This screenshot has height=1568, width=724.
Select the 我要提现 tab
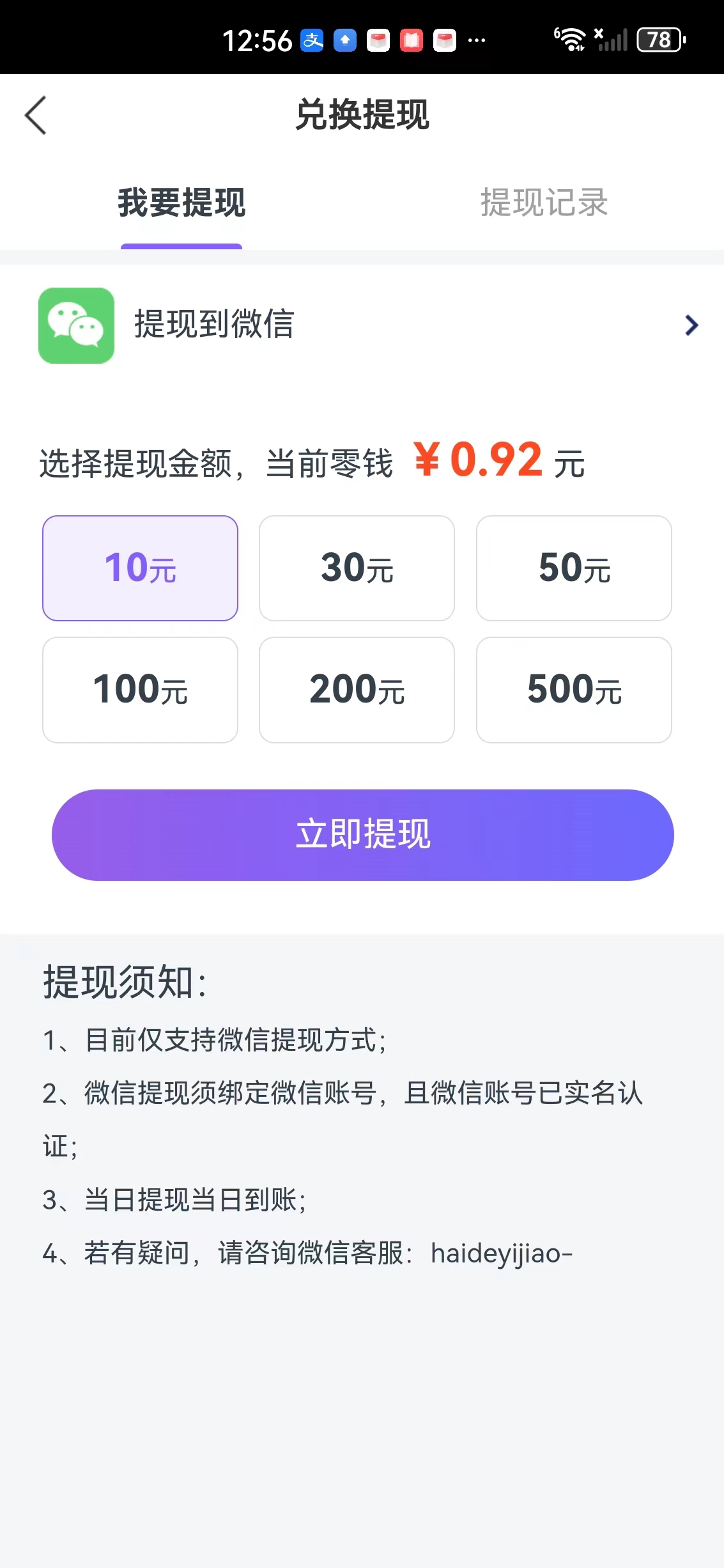pyautogui.click(x=181, y=203)
